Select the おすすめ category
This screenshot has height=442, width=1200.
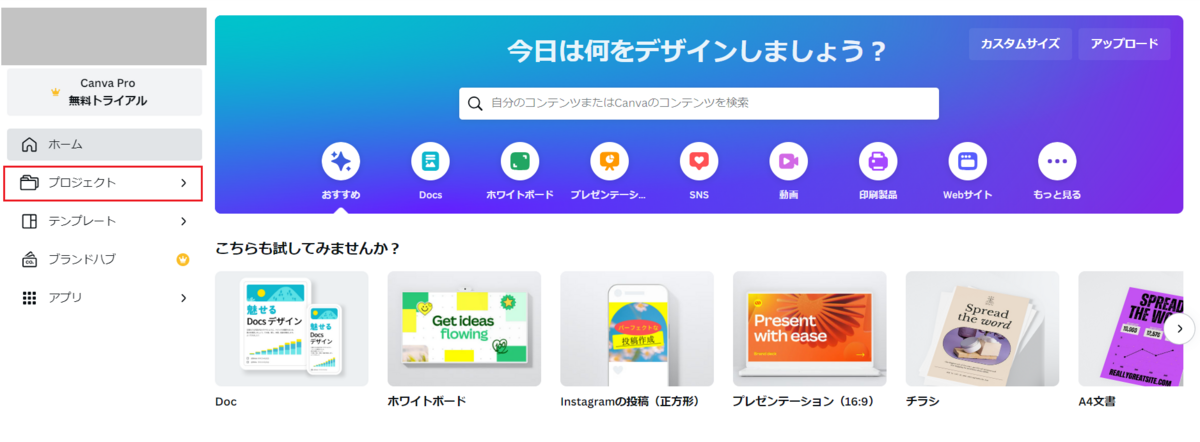341,161
